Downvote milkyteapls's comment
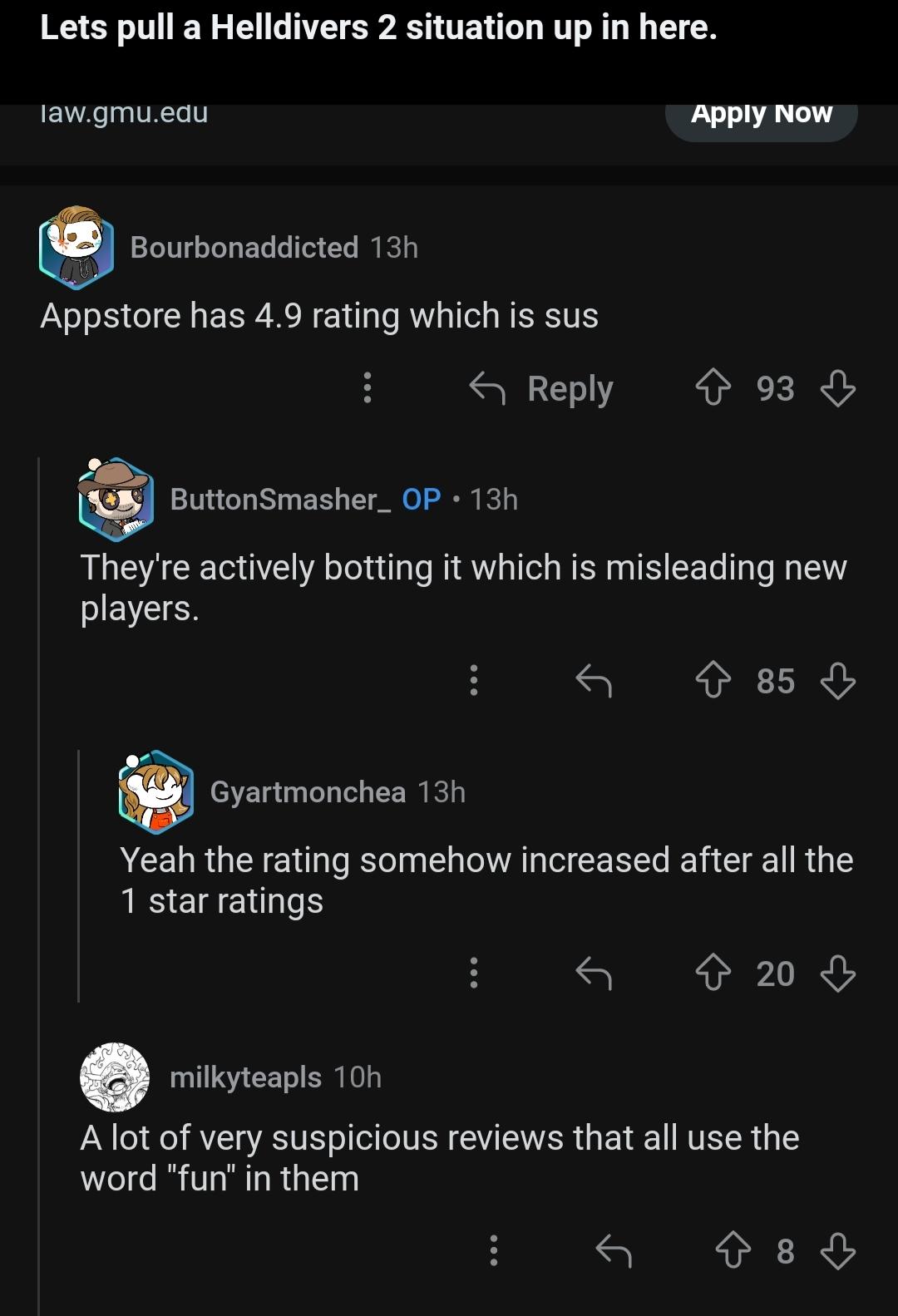 pos(837,1250)
